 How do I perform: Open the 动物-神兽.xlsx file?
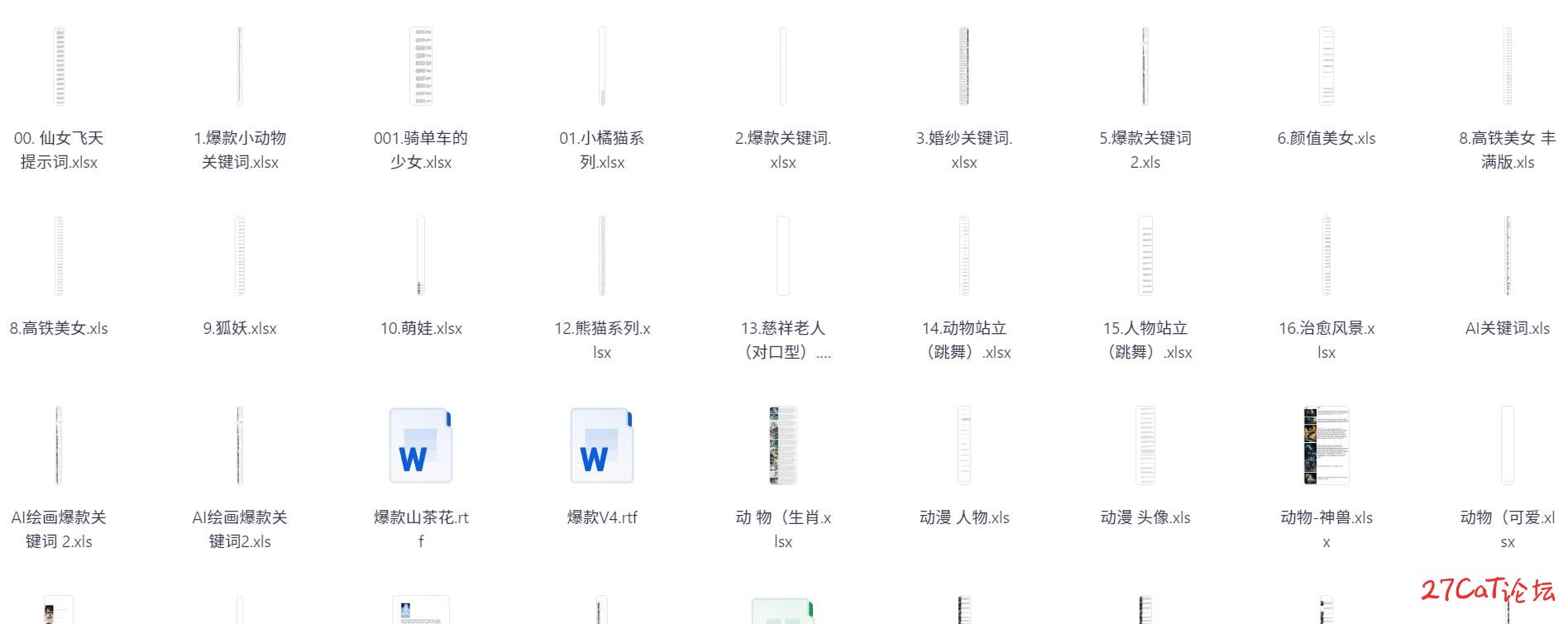pos(1327,445)
